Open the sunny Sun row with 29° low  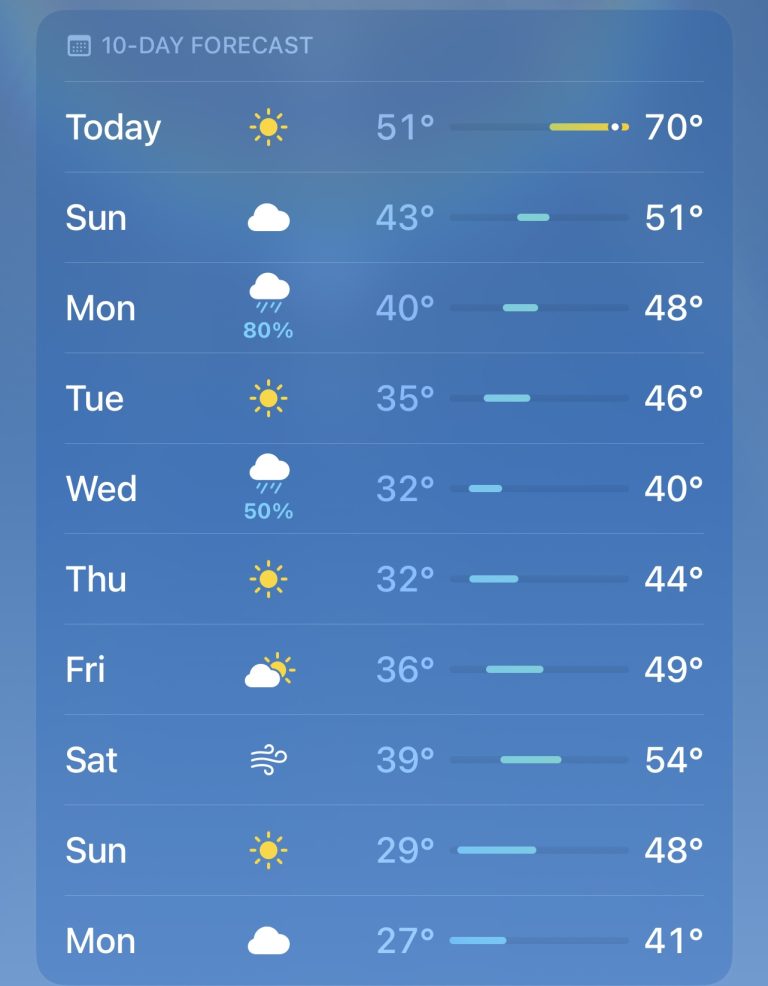(x=384, y=850)
